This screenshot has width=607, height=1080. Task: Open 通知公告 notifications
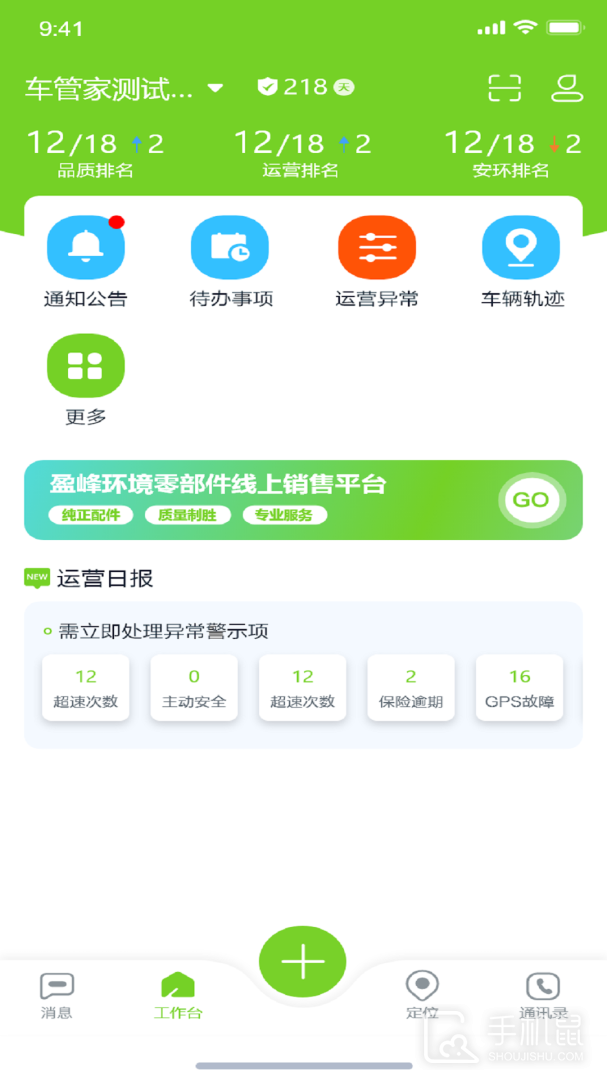coord(86,258)
